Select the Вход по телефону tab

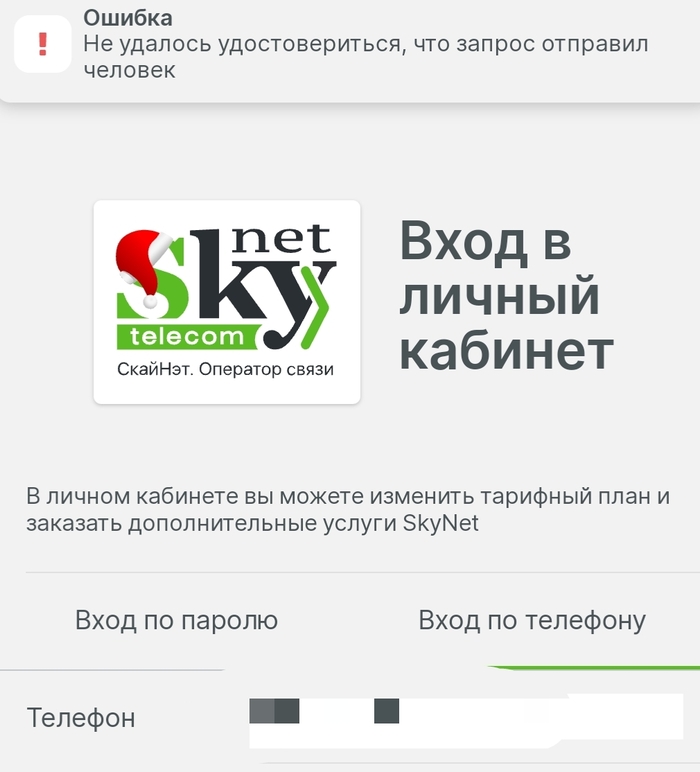pyautogui.click(x=531, y=621)
